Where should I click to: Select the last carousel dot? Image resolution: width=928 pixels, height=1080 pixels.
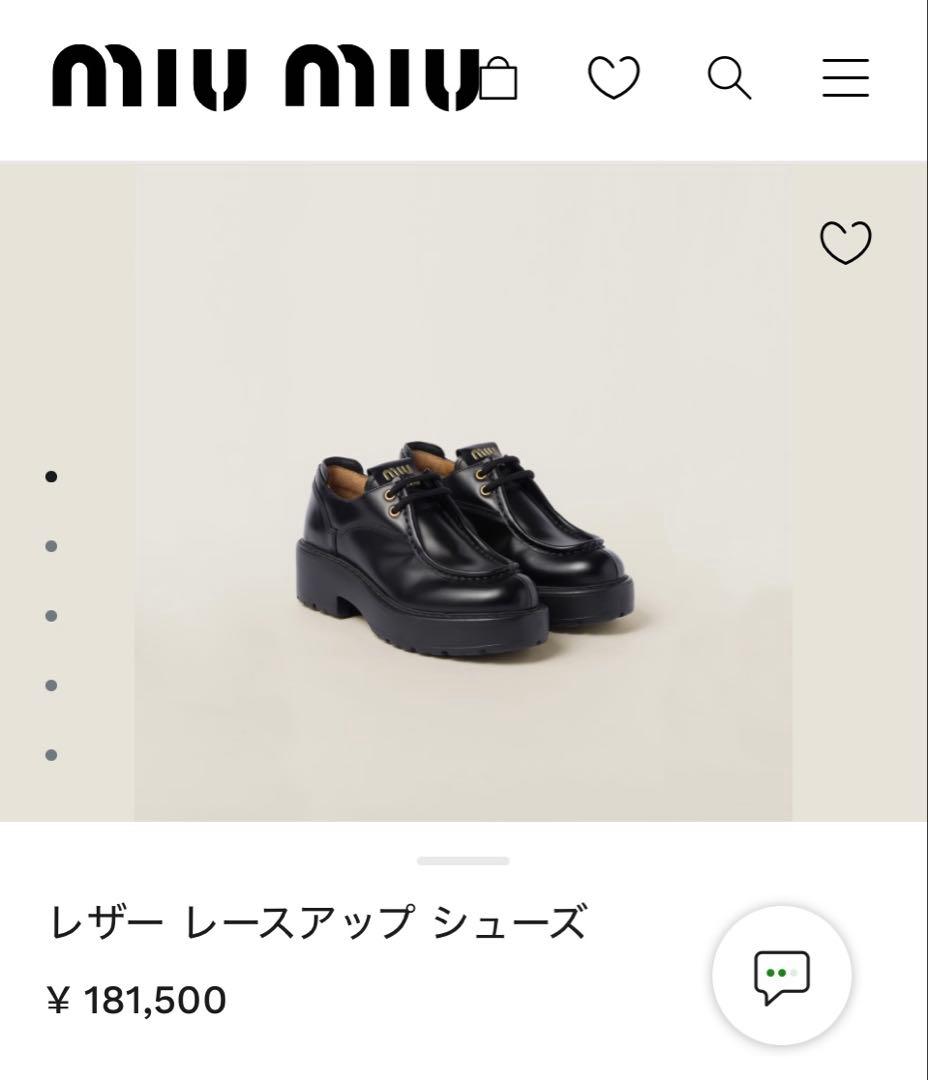pos(51,755)
